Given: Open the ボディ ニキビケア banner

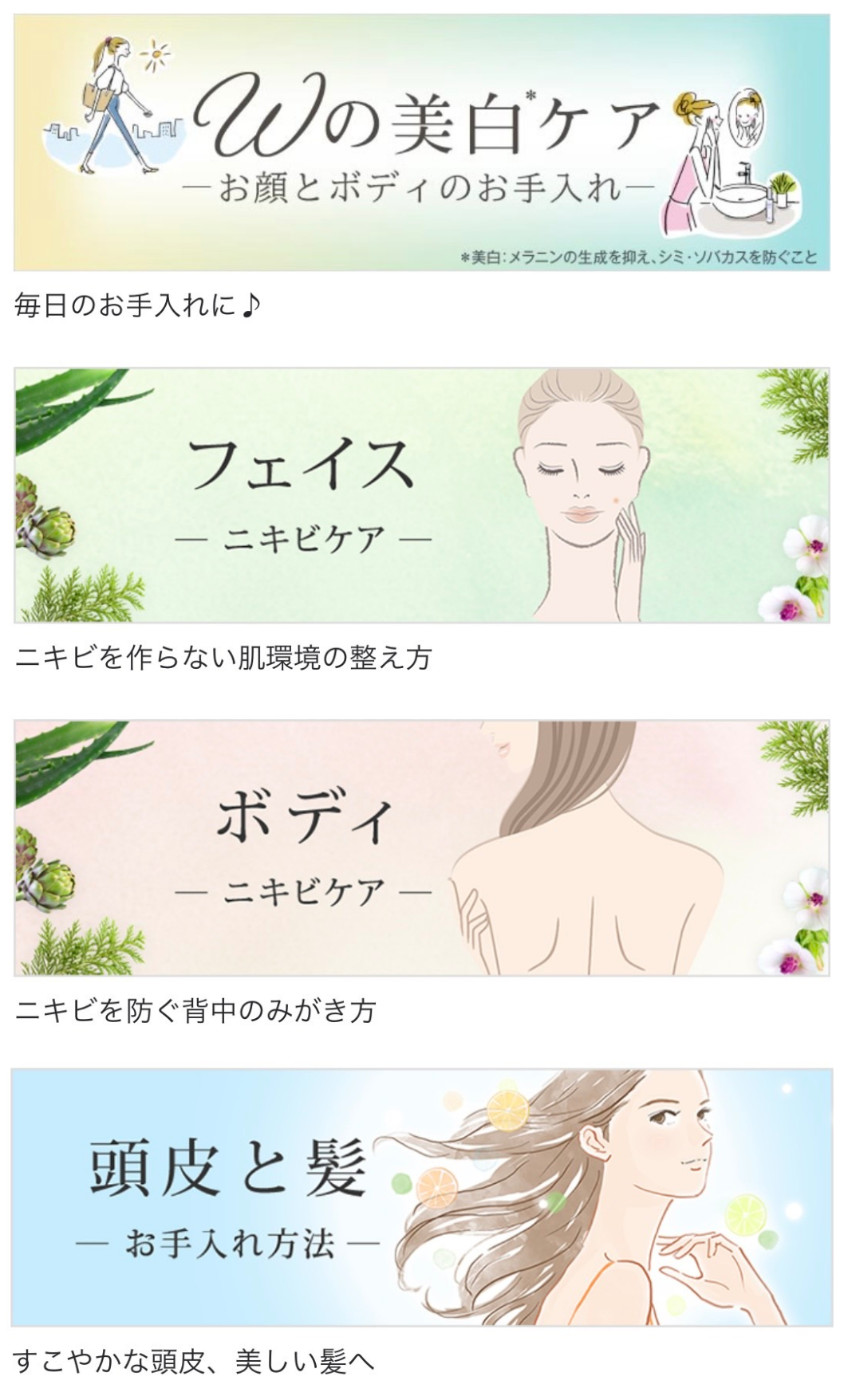Looking at the screenshot, I should 421,848.
